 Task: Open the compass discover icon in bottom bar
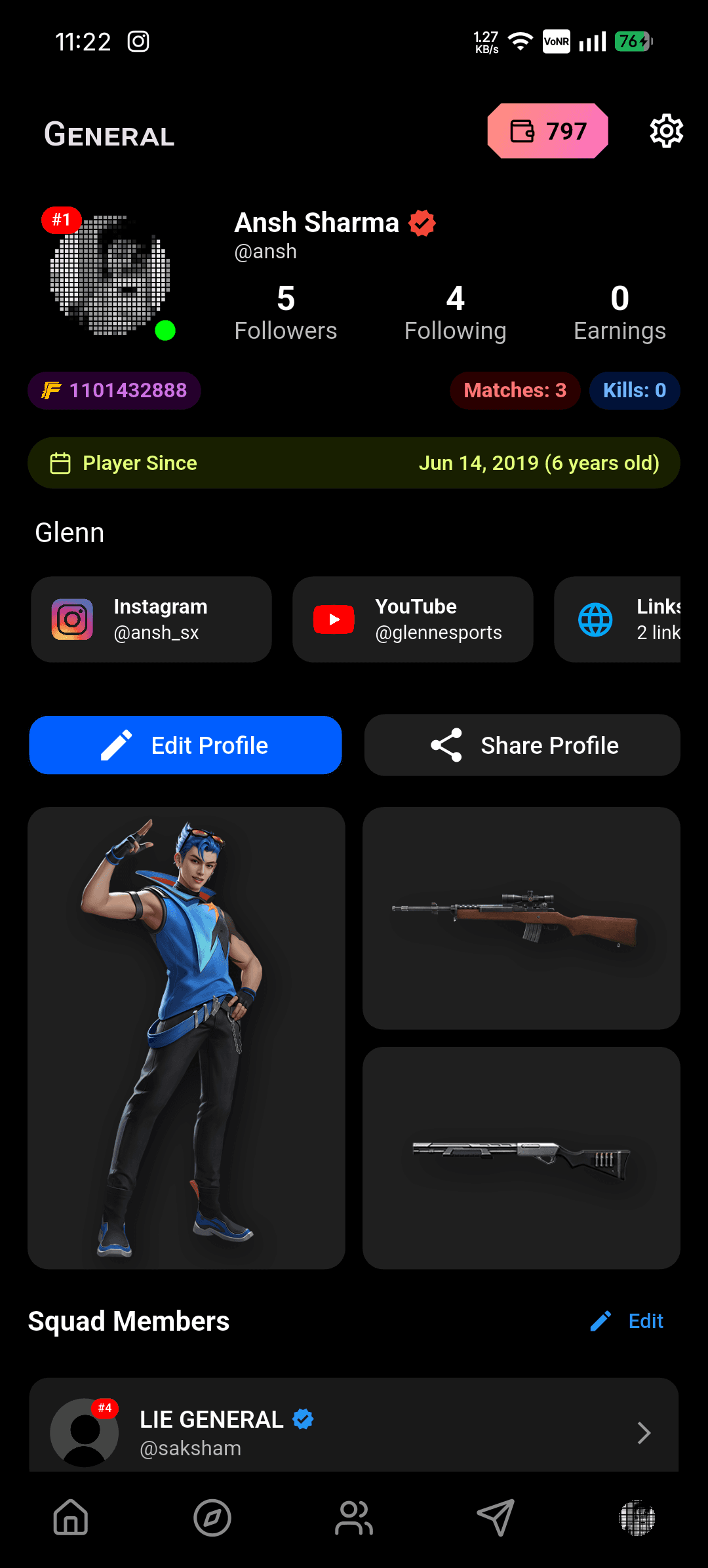(x=212, y=1519)
